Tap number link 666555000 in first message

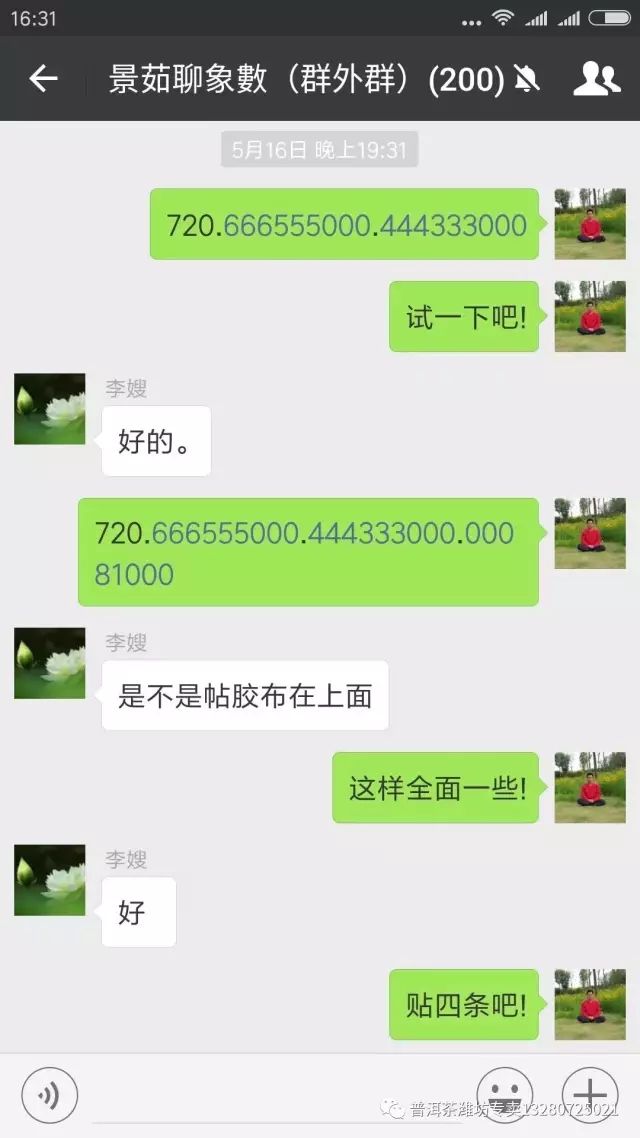pos(296,225)
